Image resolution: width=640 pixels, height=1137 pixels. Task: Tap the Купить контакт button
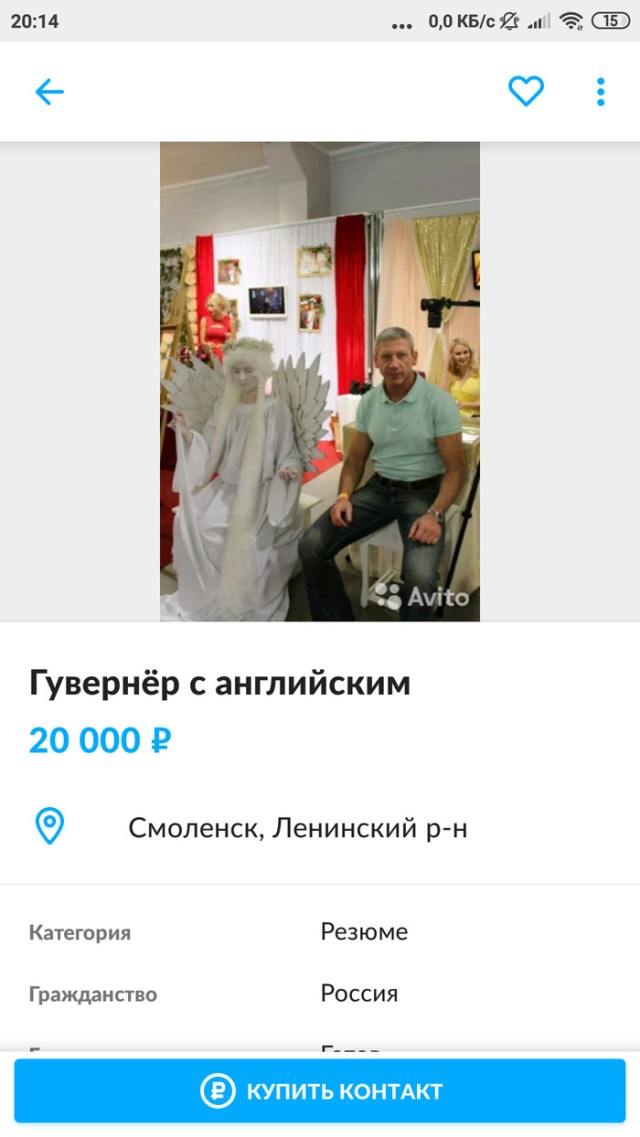coord(320,1090)
